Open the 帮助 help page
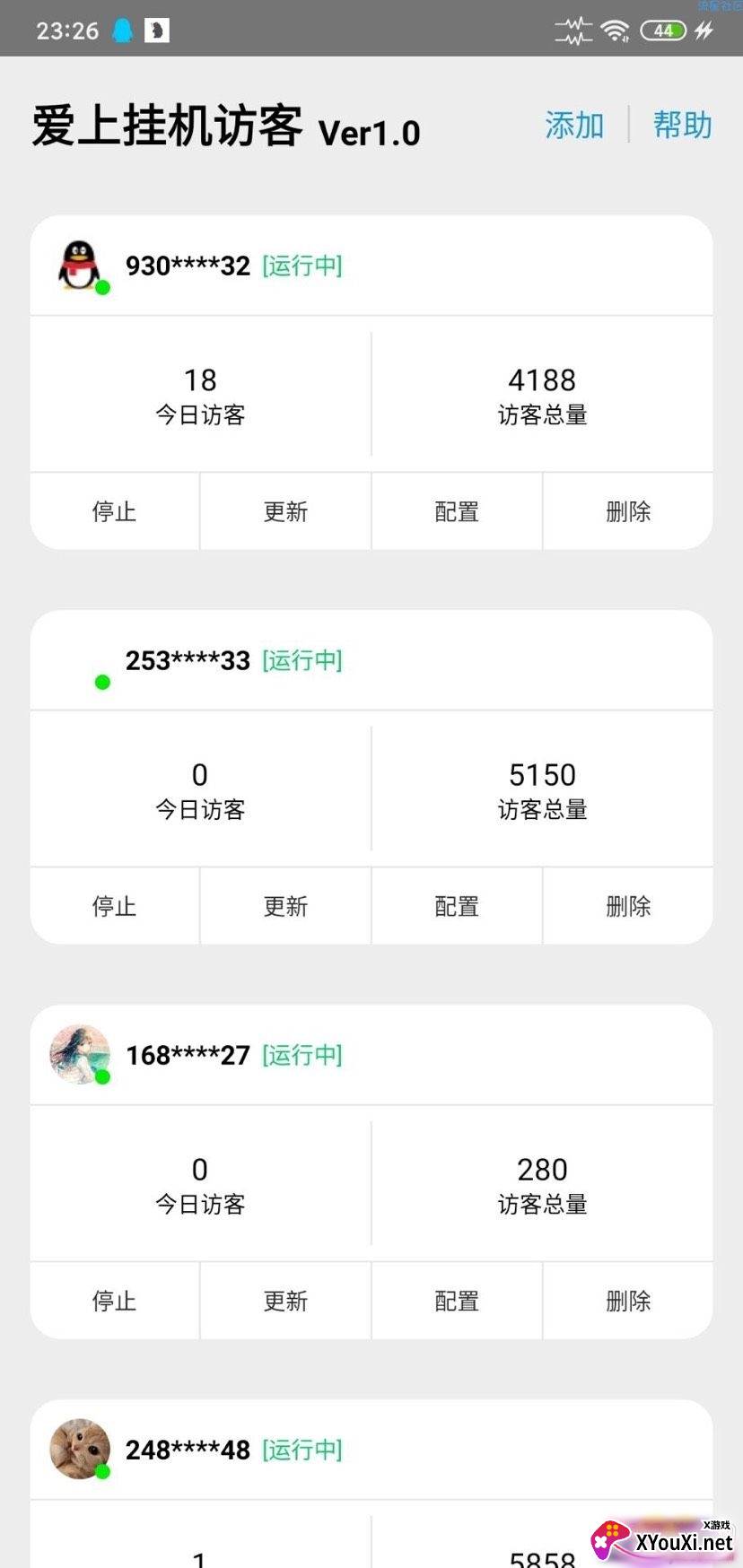This screenshot has height=1568, width=743. (682, 126)
